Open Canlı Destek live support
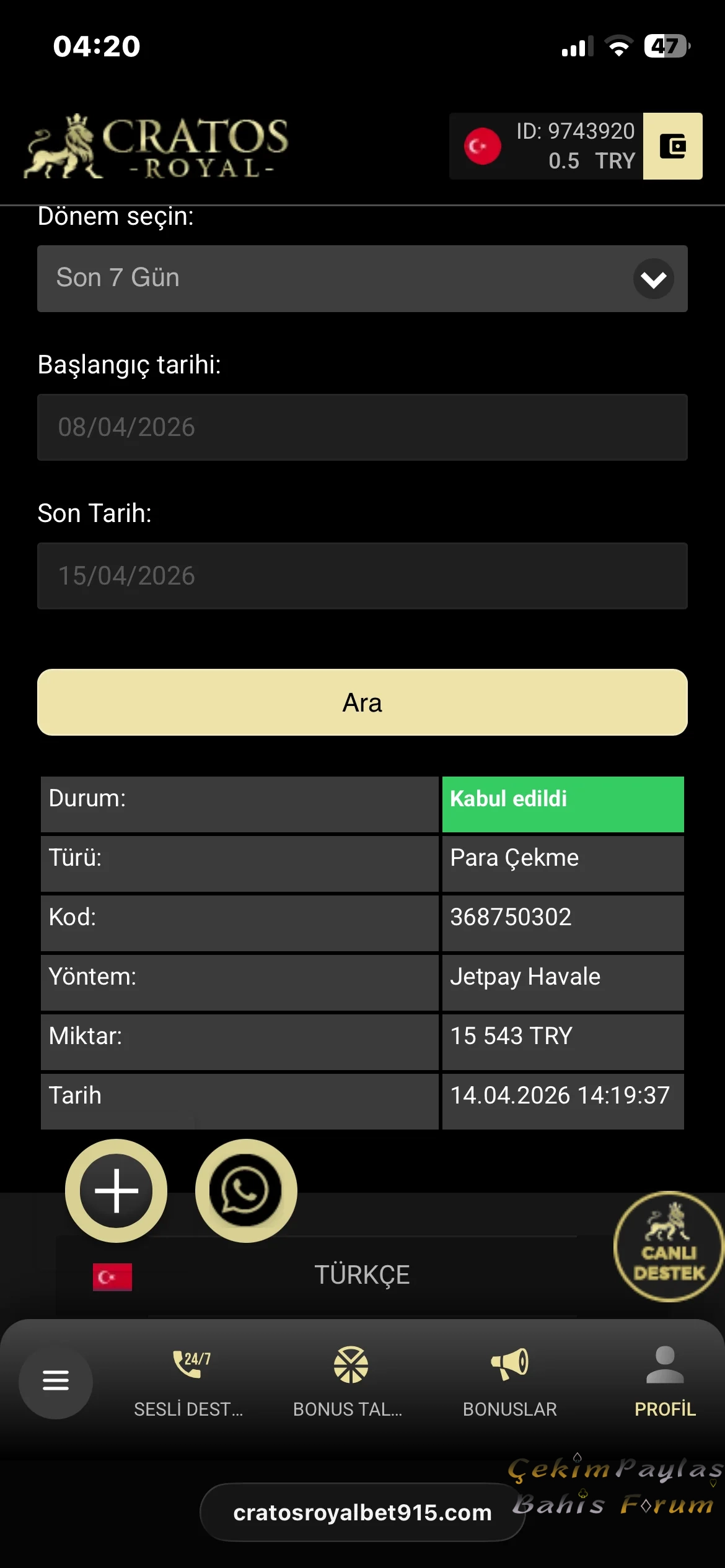Image resolution: width=725 pixels, height=1568 pixels. tap(669, 1246)
